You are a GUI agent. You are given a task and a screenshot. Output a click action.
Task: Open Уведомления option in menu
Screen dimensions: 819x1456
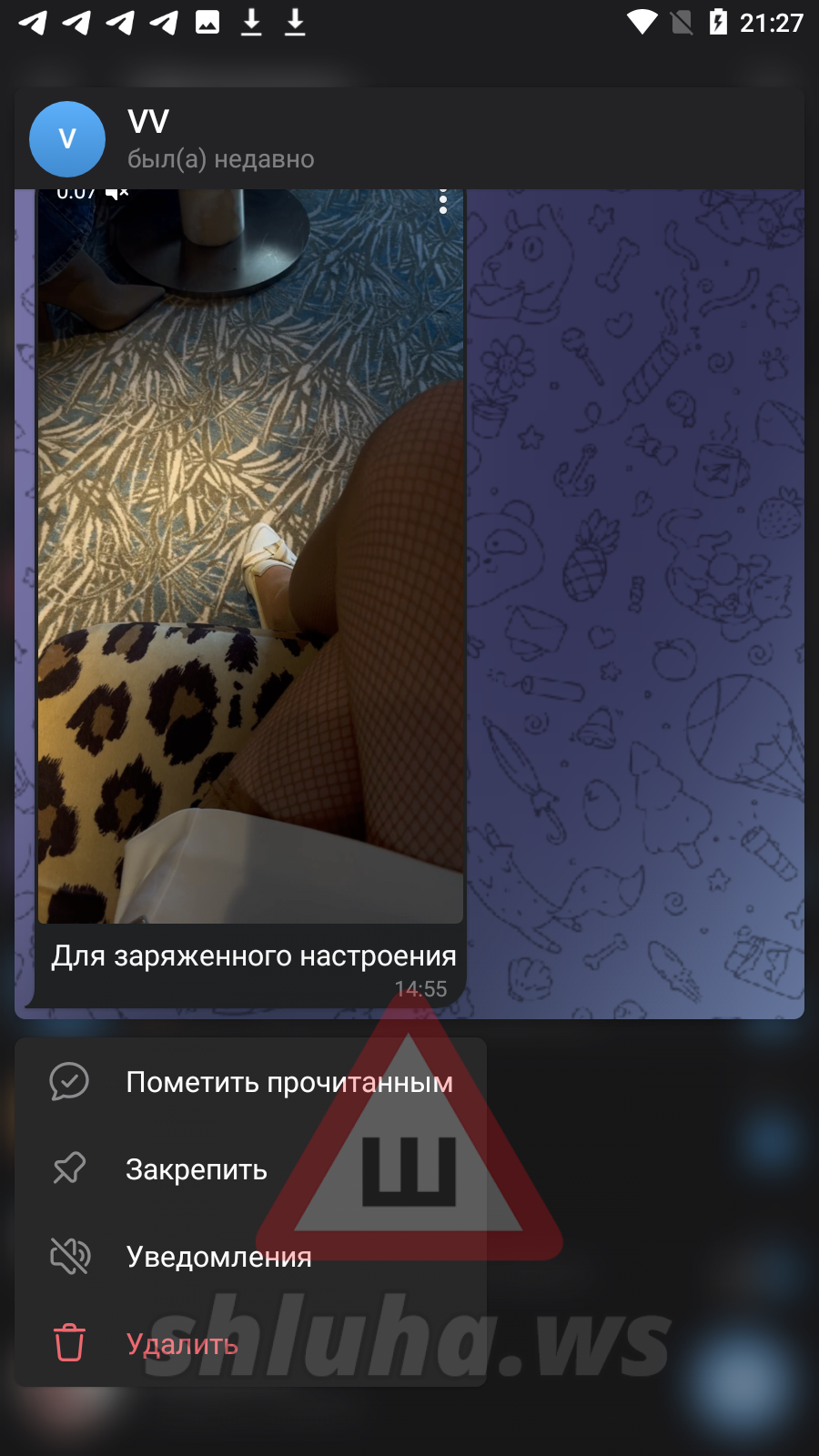click(218, 1257)
